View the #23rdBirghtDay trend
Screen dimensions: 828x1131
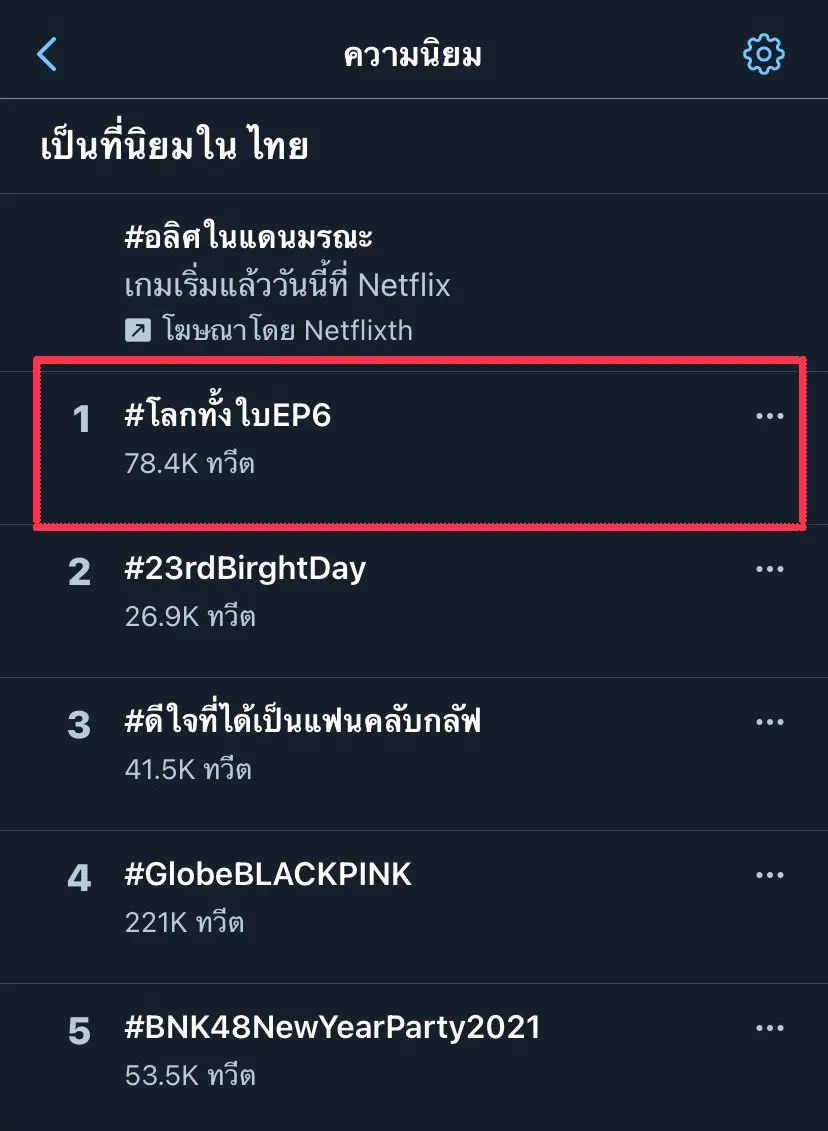(245, 569)
